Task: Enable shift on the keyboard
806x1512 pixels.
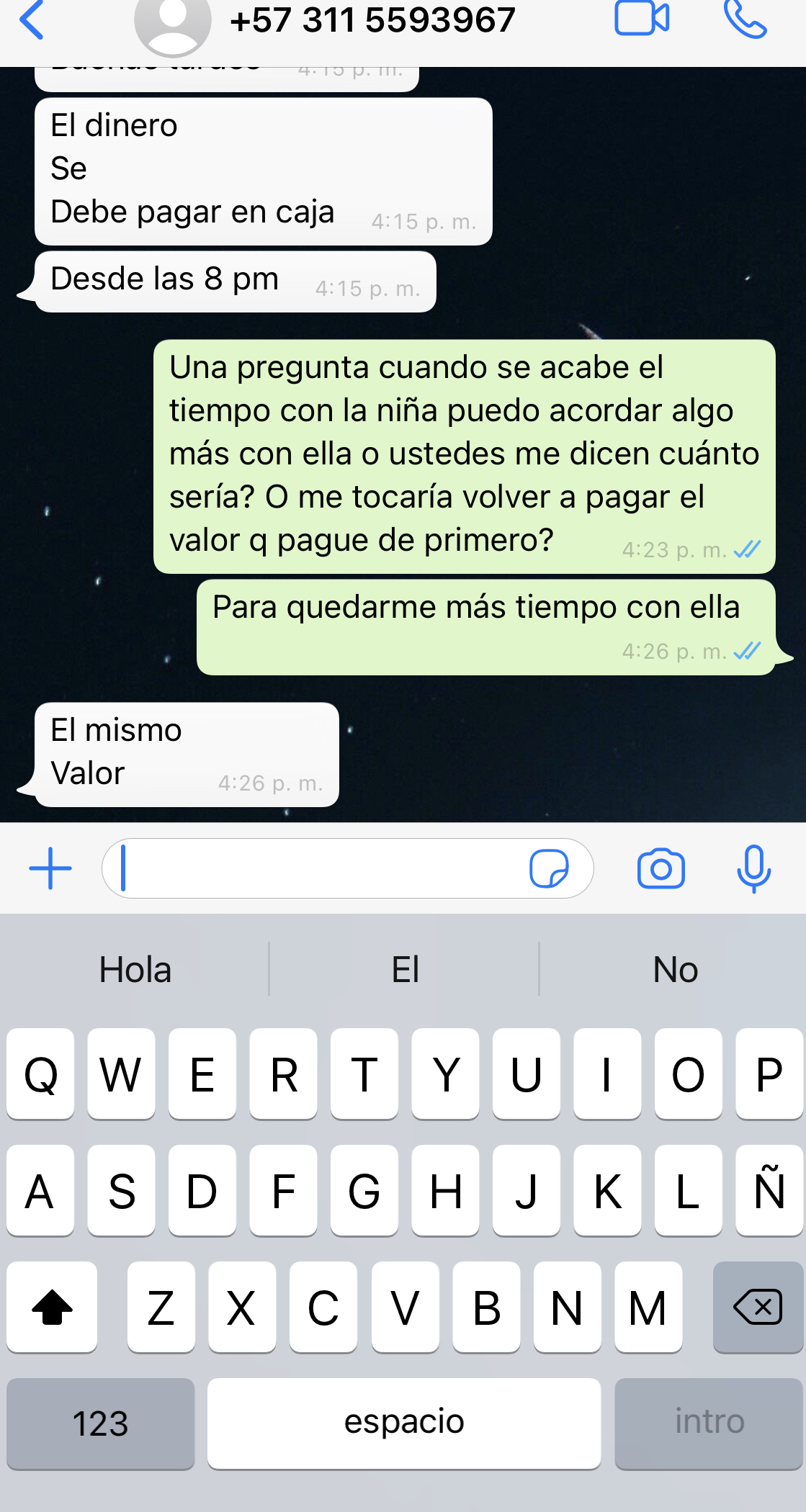Action: click(x=52, y=1307)
